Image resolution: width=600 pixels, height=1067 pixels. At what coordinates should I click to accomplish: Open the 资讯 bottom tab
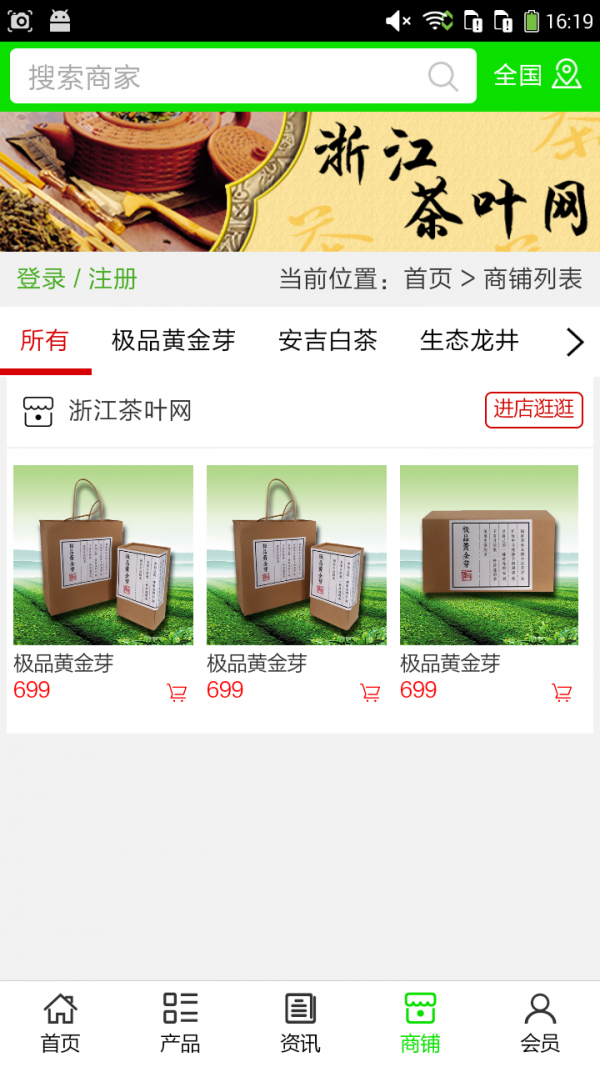click(300, 1022)
